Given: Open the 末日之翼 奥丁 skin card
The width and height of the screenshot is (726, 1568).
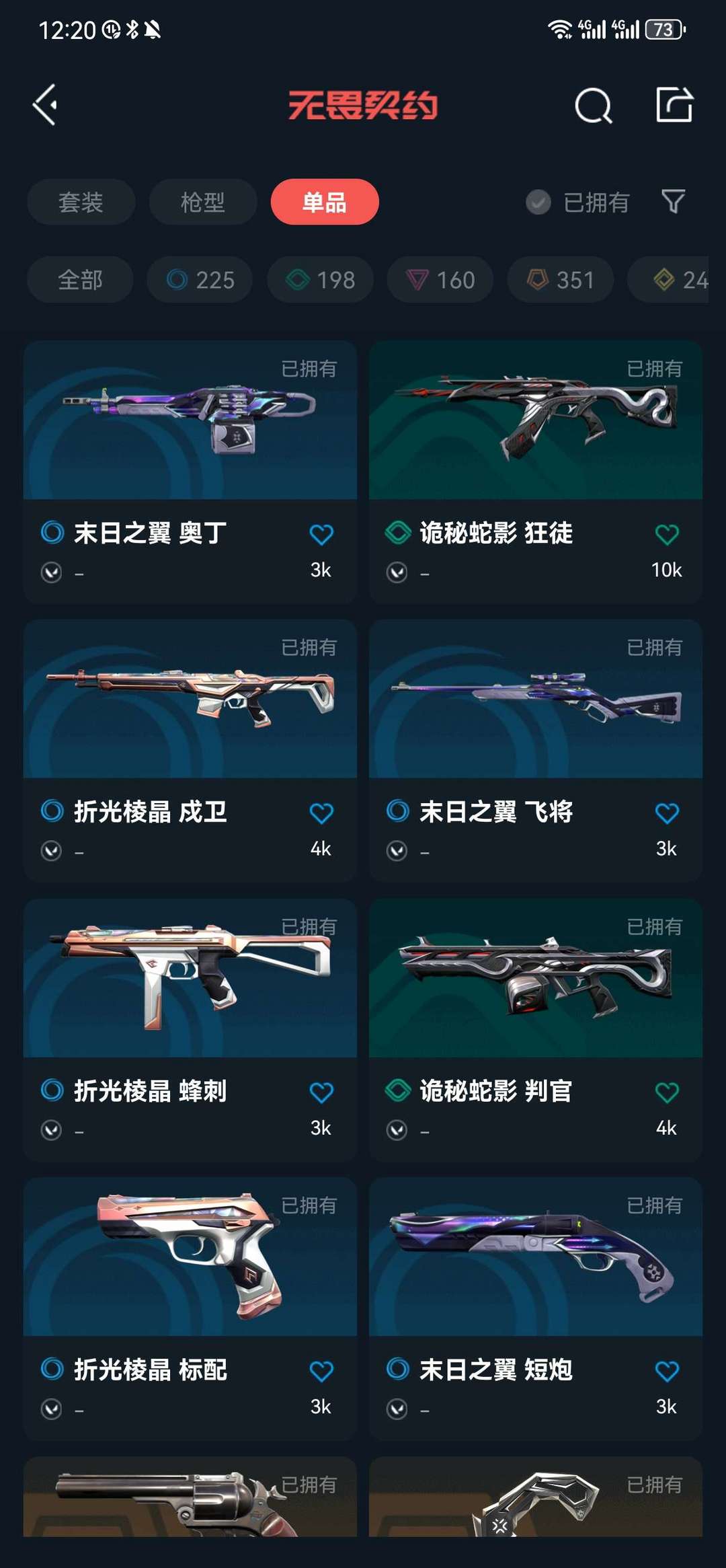Looking at the screenshot, I should point(190,472).
